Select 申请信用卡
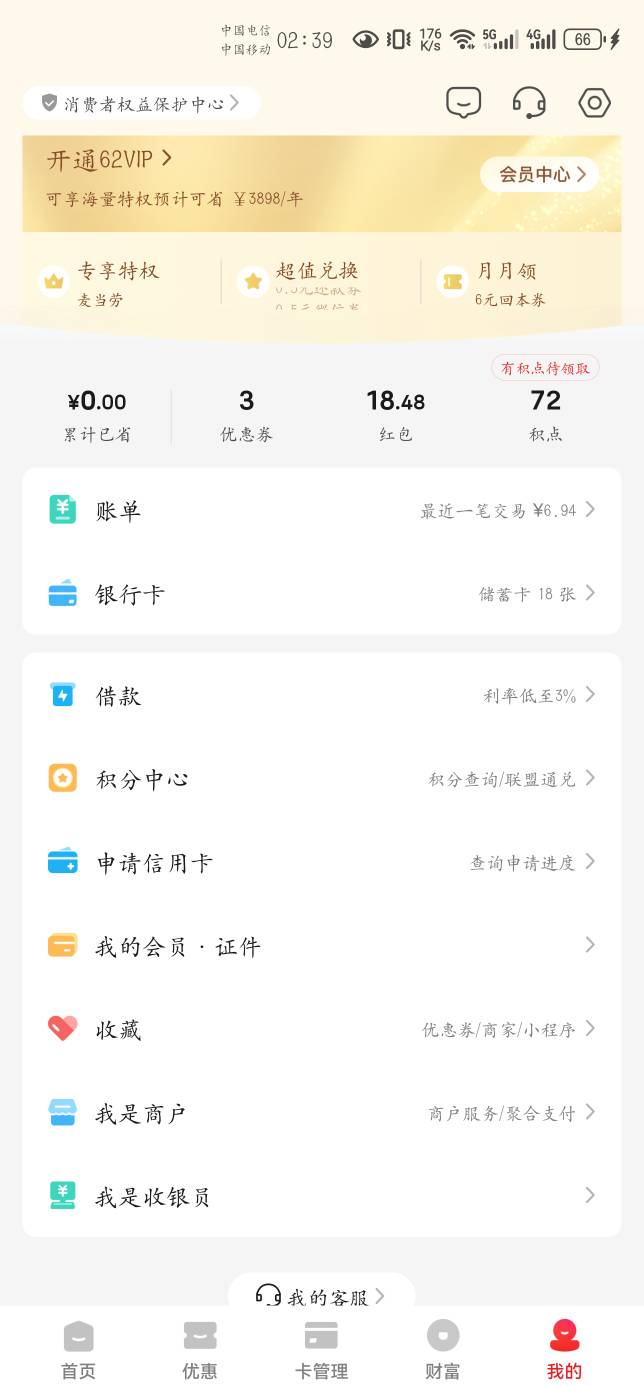Viewport: 644px width, 1386px height. click(x=321, y=862)
